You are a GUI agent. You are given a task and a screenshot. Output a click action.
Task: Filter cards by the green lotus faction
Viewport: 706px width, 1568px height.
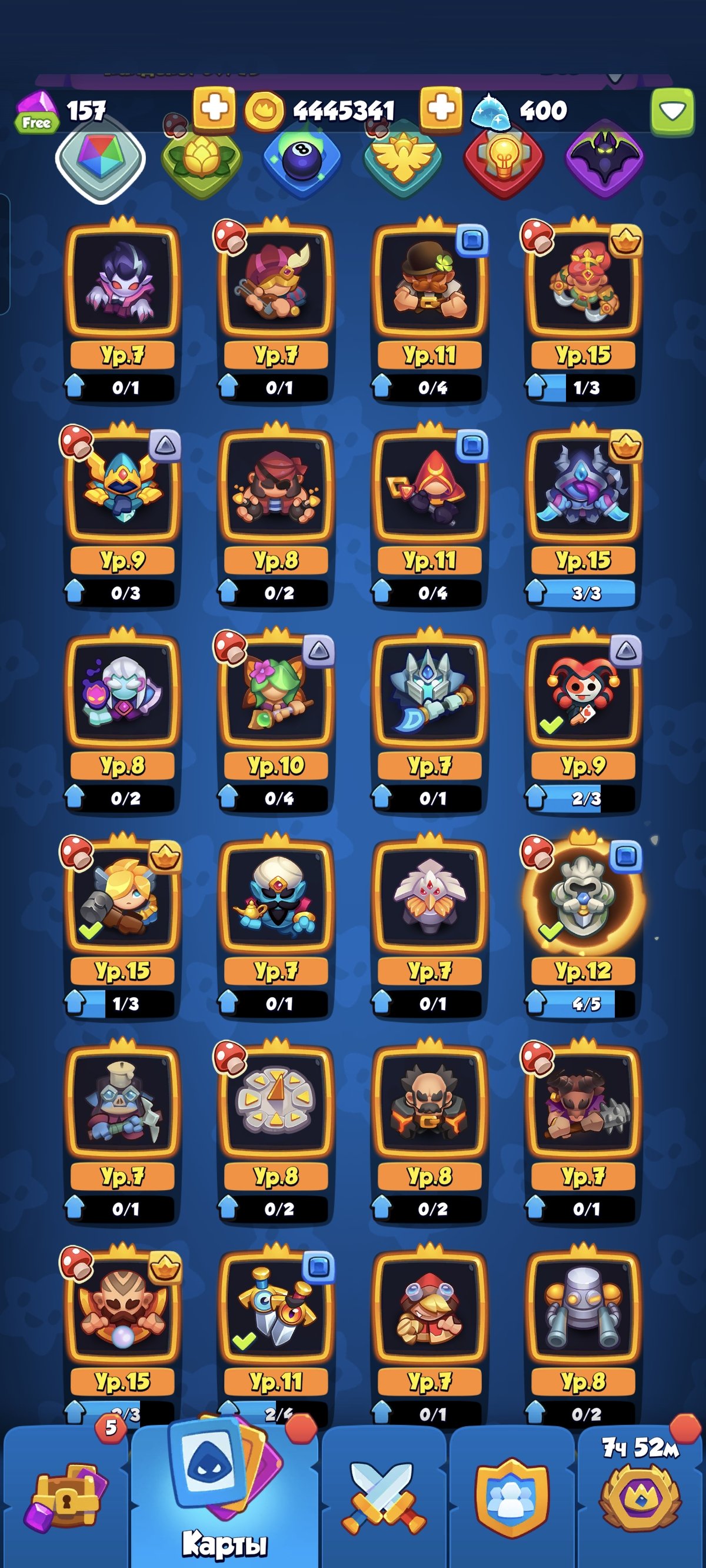201,160
